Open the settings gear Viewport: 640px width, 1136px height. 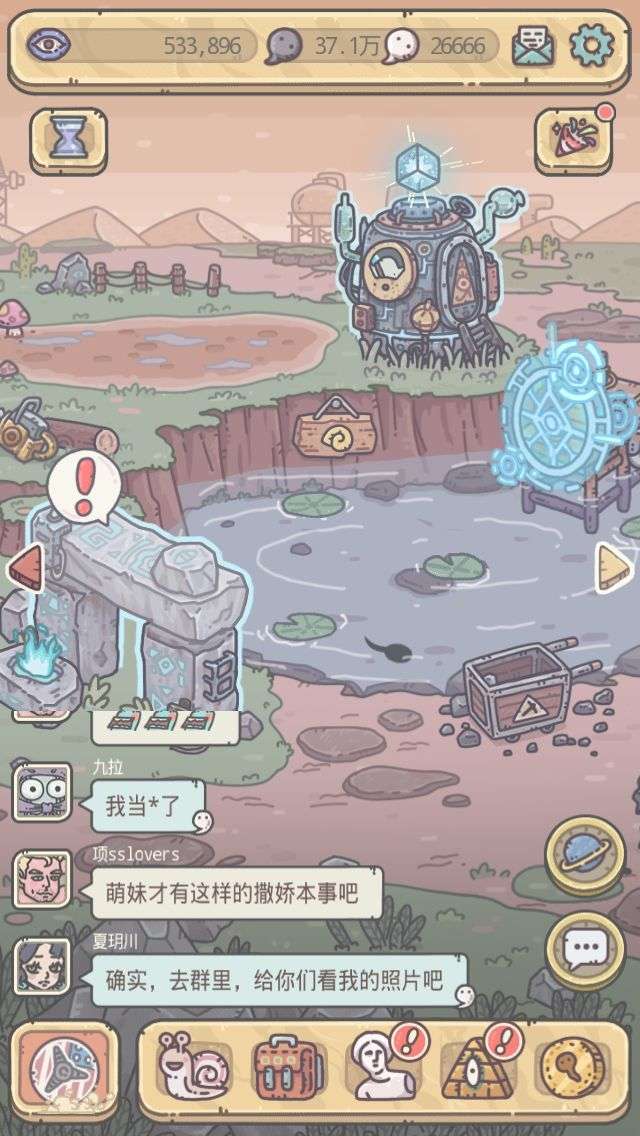pos(590,45)
